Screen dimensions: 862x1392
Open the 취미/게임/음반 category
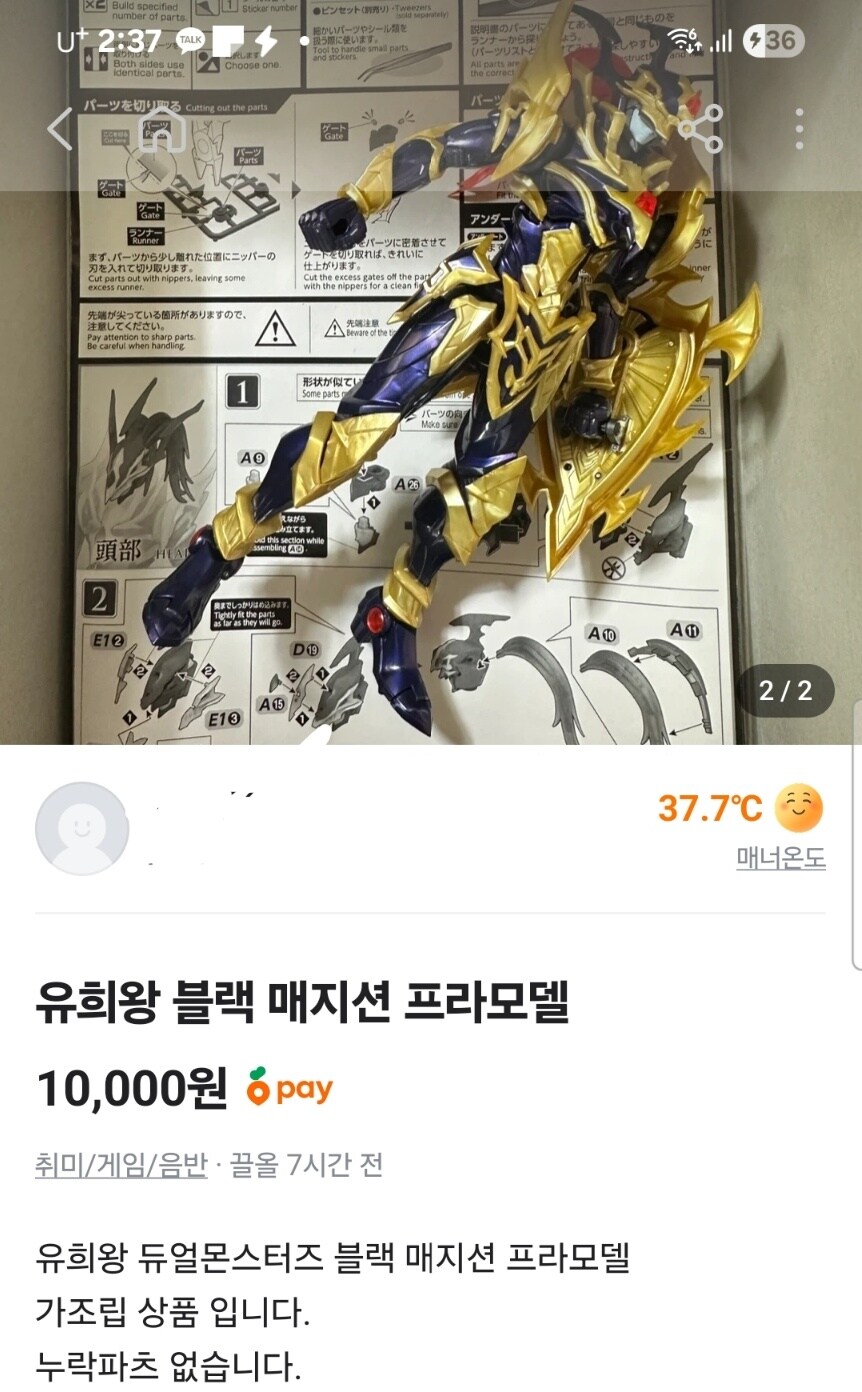[120, 1165]
